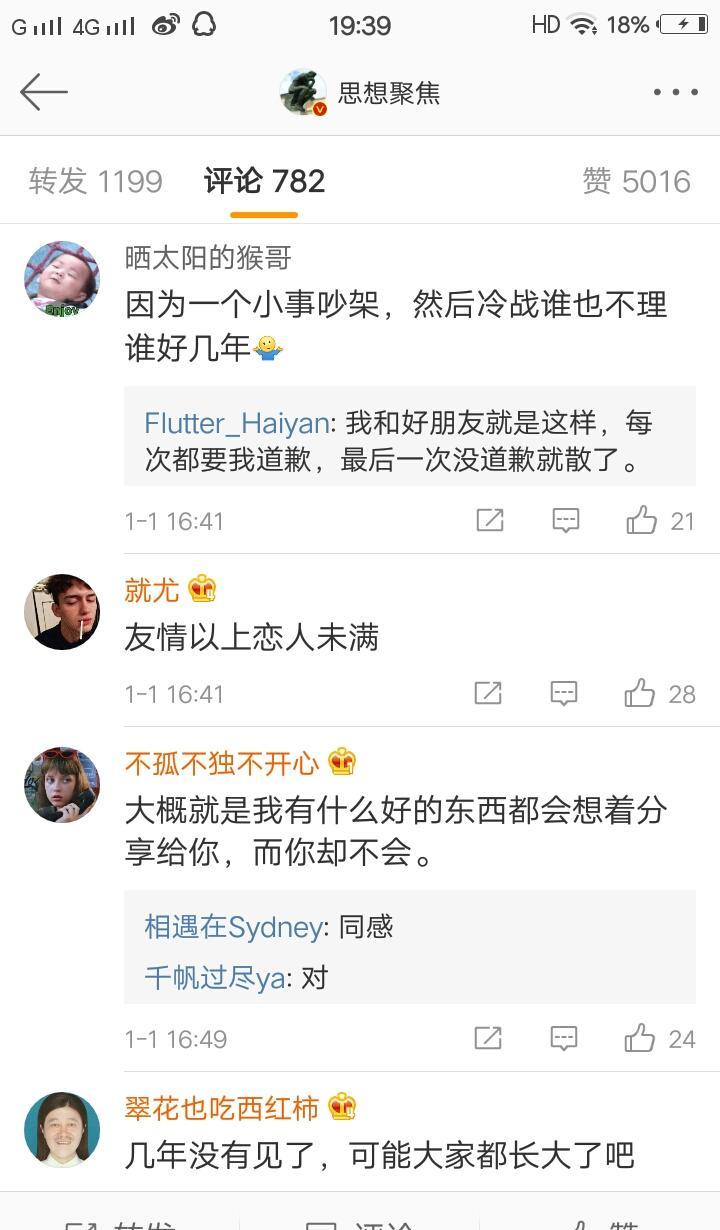Like 晒太阳的猴哥's comment

660,520
